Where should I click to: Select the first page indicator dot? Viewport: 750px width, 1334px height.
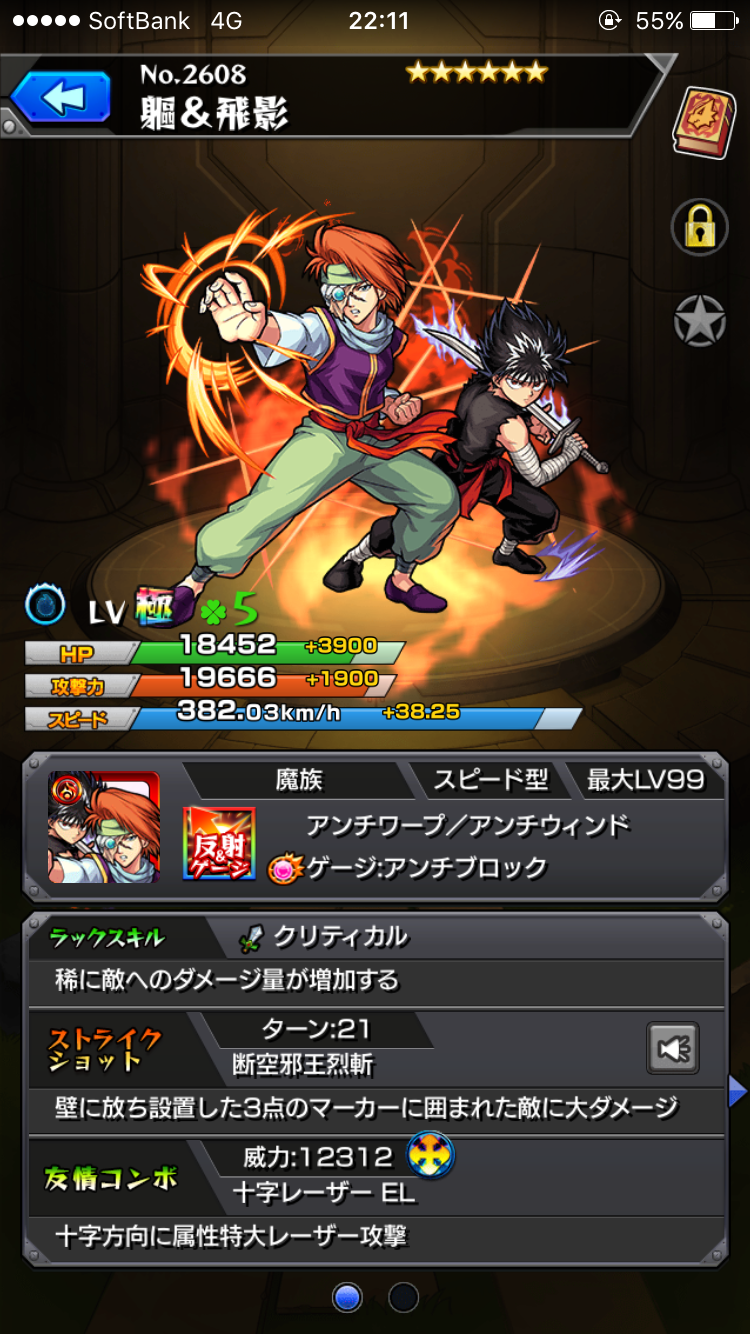point(347,1297)
